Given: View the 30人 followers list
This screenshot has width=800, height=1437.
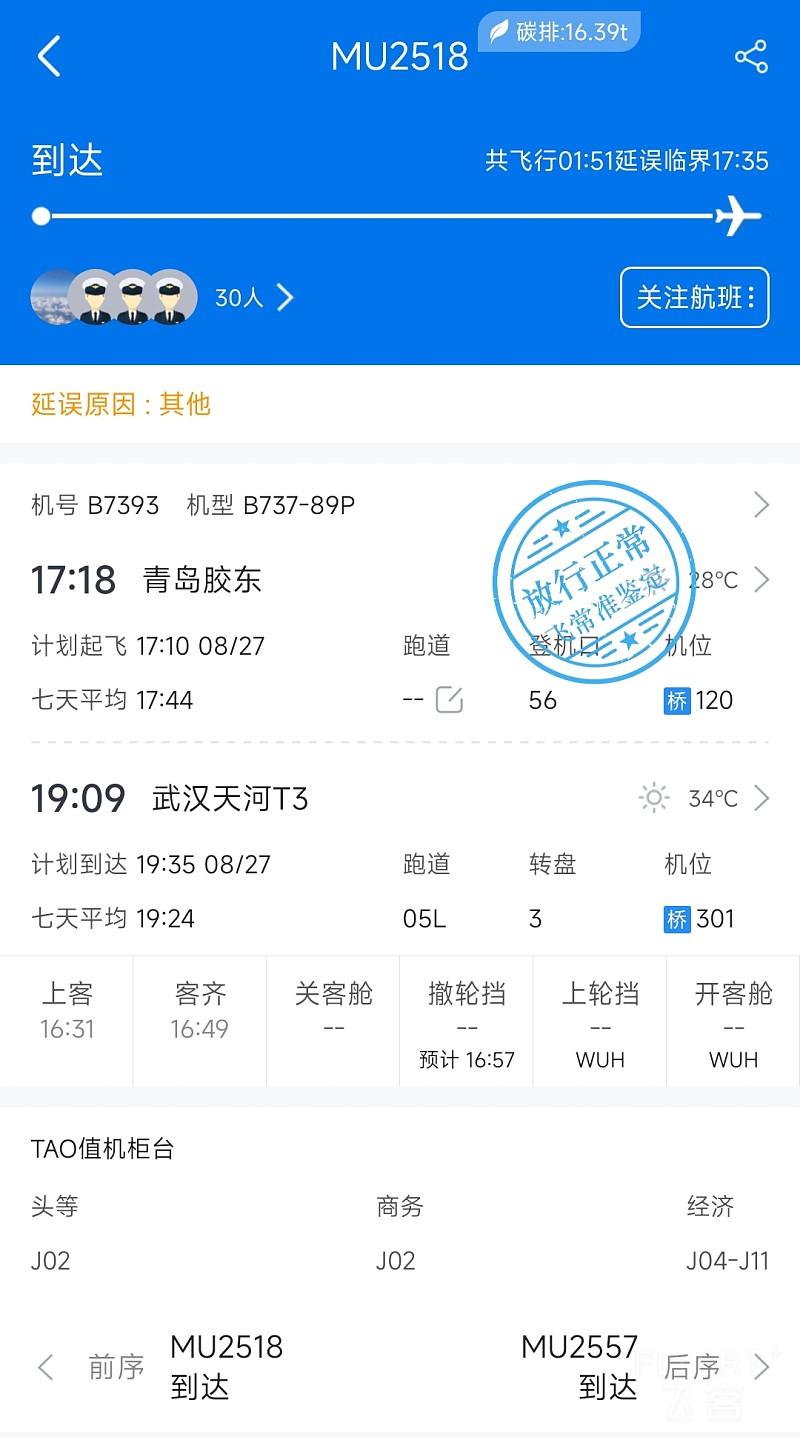Looking at the screenshot, I should tap(254, 297).
